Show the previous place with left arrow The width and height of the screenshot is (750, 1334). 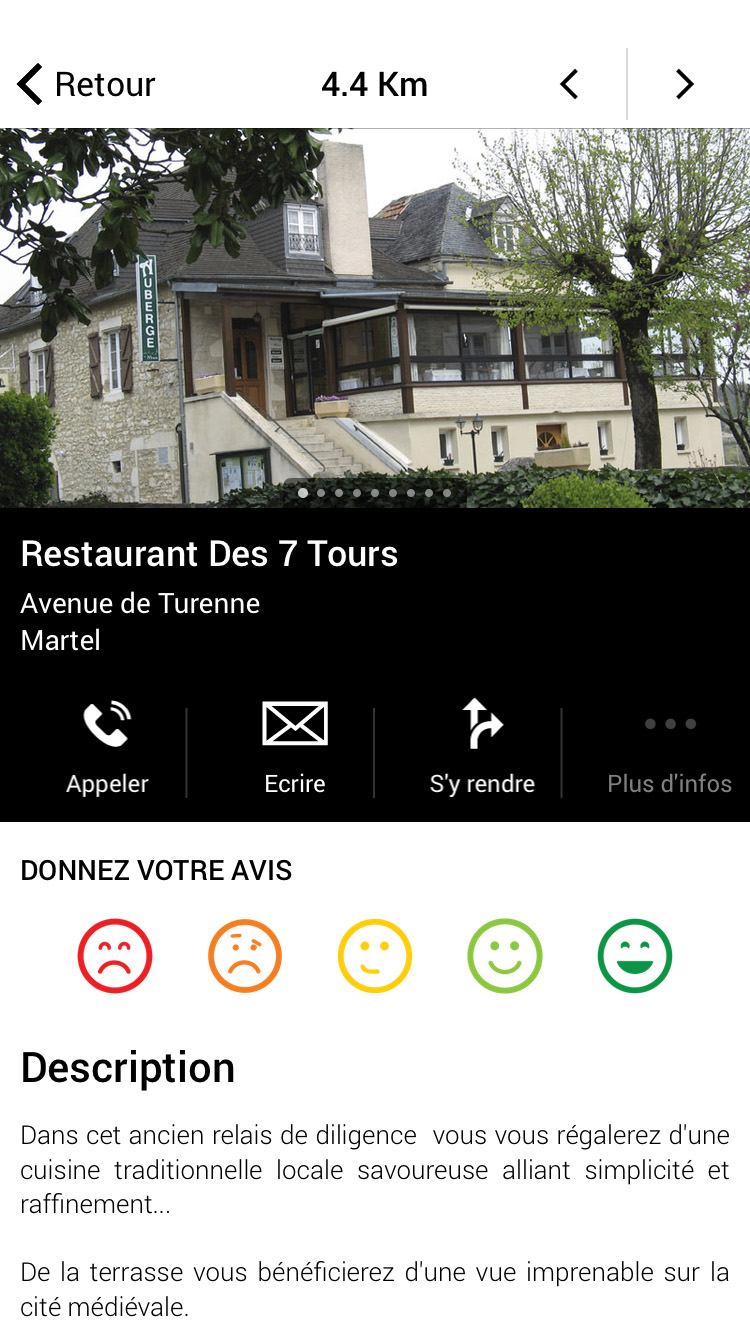coord(569,85)
